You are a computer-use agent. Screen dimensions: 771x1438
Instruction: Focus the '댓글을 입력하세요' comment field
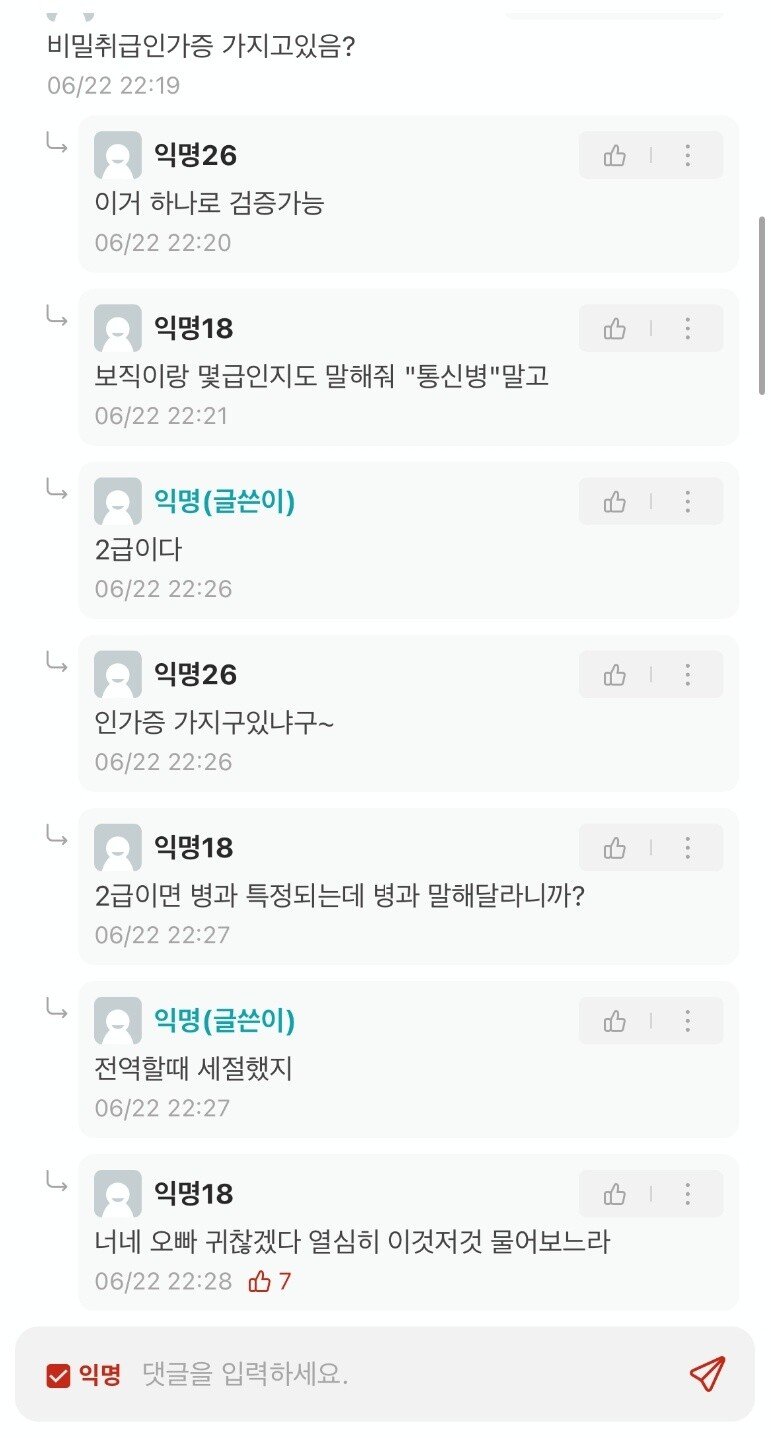coord(400,1375)
